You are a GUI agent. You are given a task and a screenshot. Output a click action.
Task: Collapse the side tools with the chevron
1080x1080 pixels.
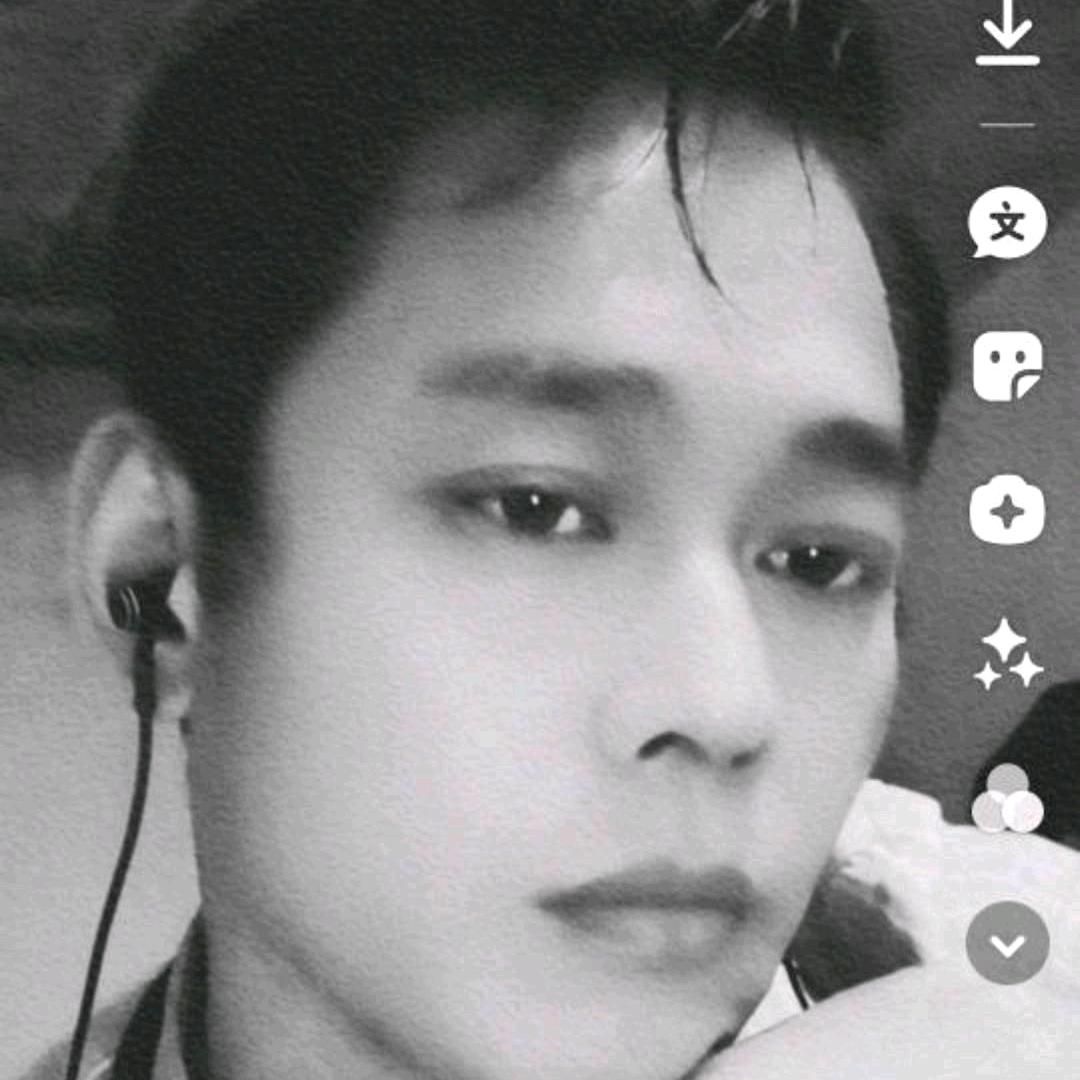pos(1007,943)
